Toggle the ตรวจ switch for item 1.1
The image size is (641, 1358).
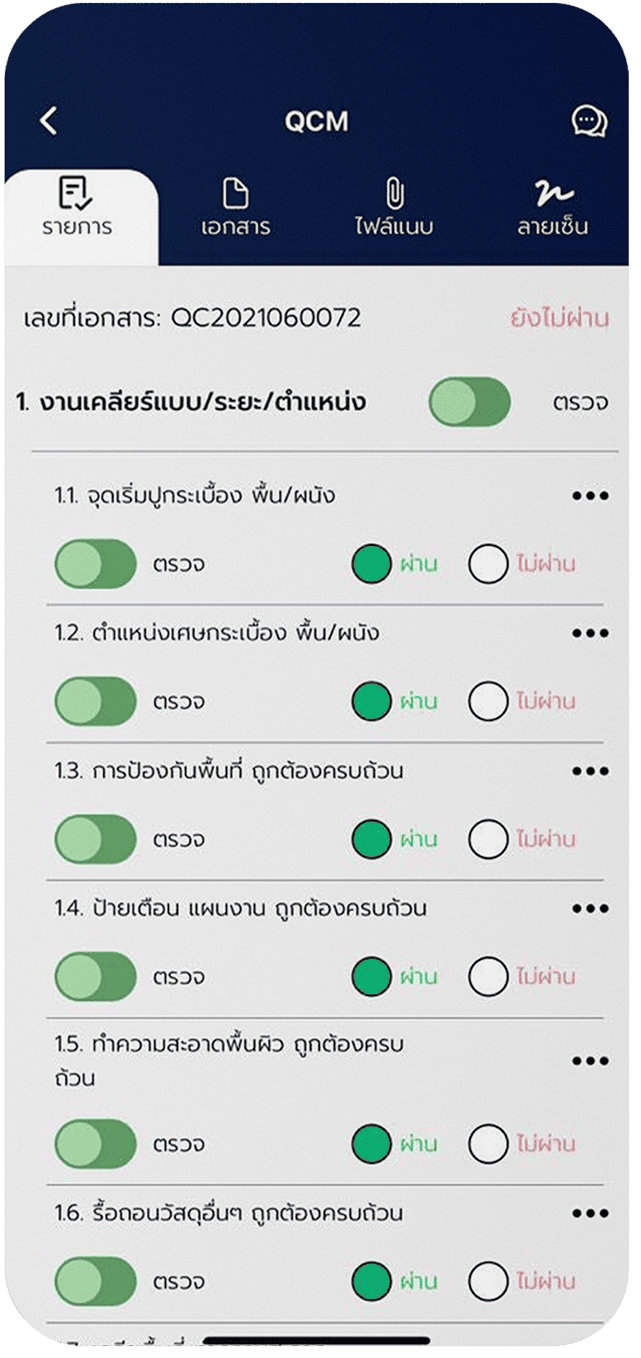pos(95,563)
